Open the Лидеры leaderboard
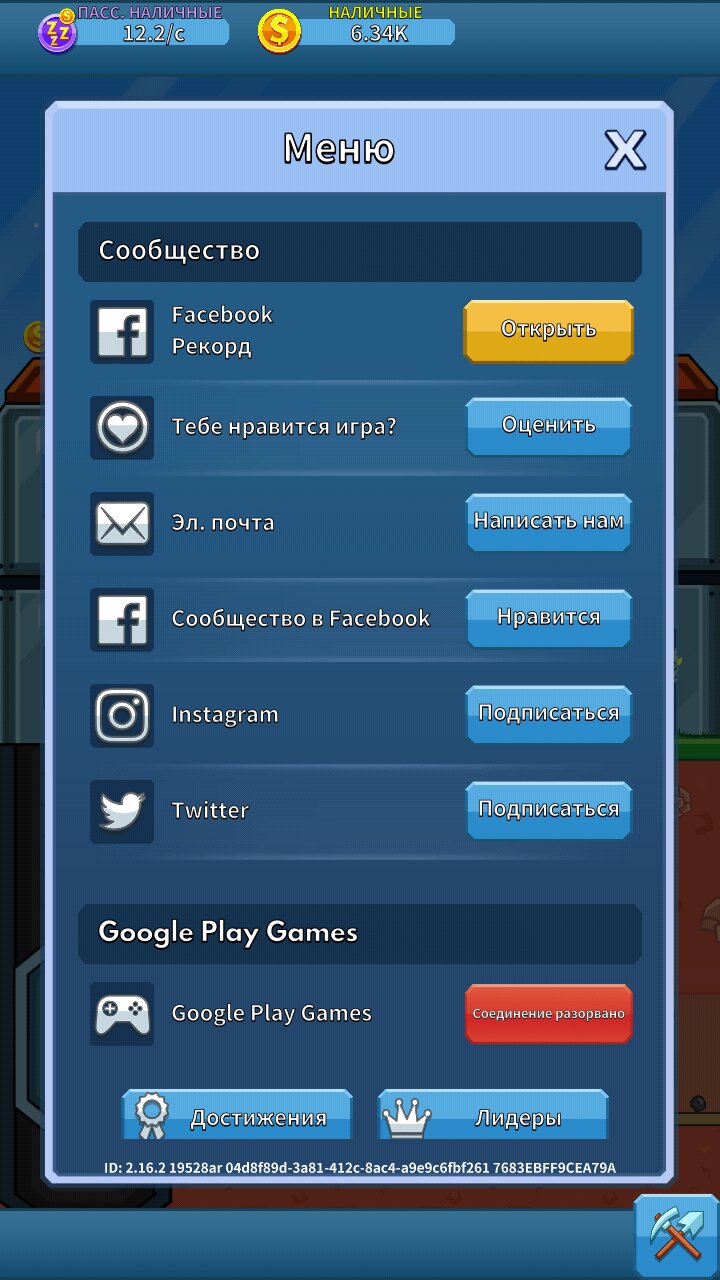The width and height of the screenshot is (720, 1280). click(x=492, y=1116)
